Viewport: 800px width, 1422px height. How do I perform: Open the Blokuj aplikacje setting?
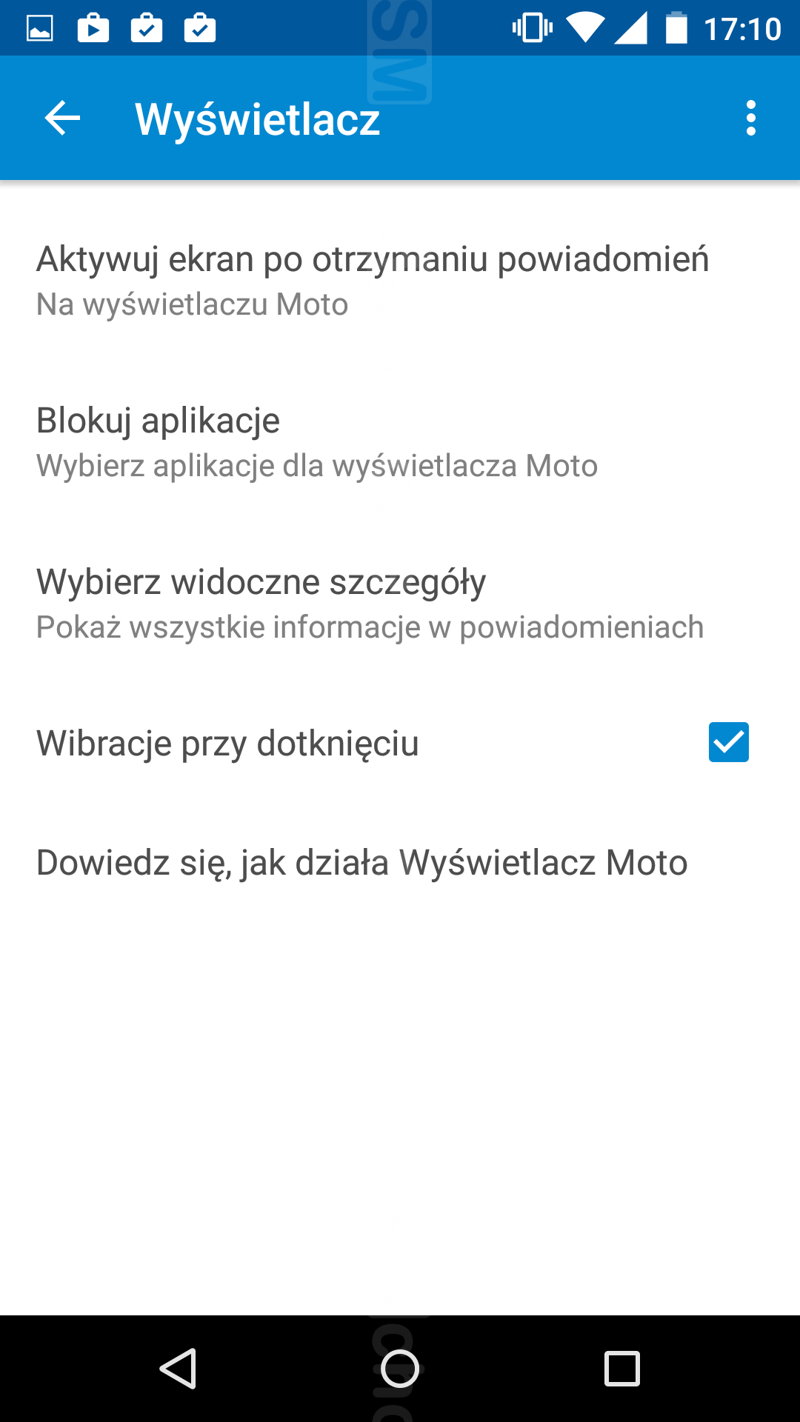(400, 441)
